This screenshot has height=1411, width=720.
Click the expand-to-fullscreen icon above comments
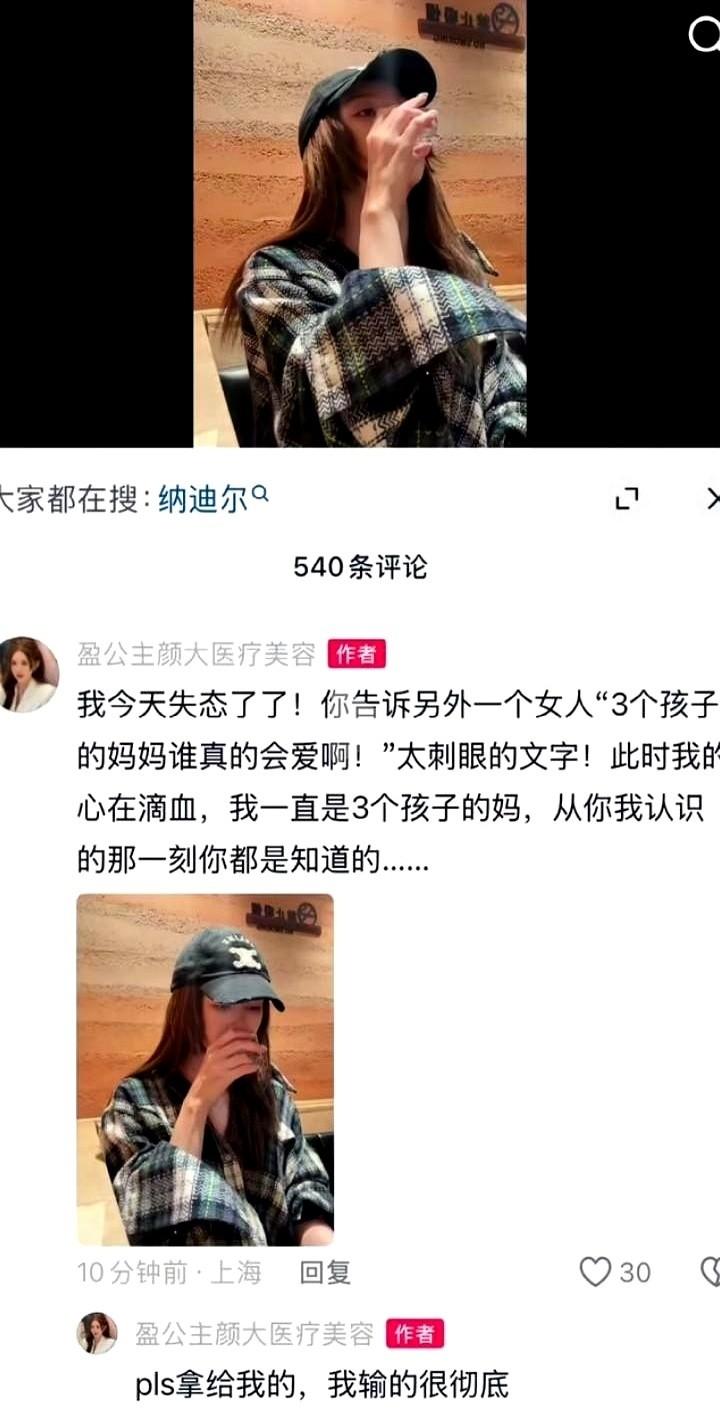[629, 497]
